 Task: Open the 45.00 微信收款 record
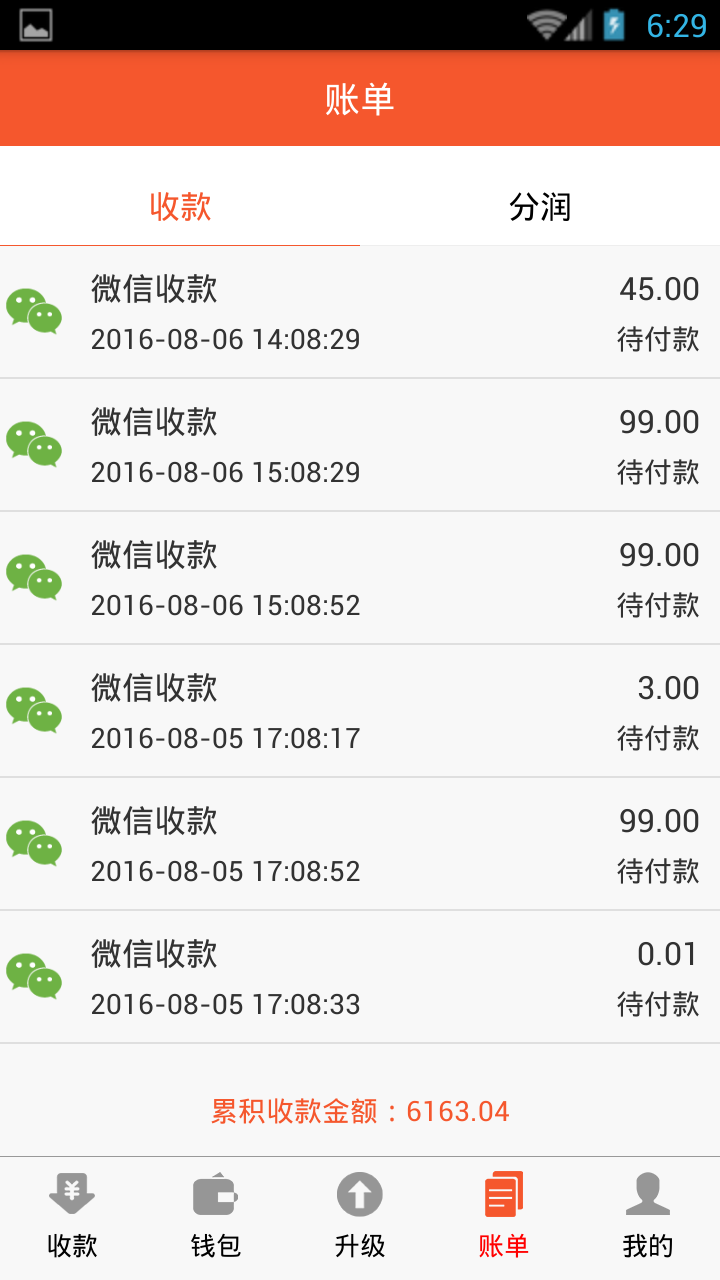pyautogui.click(x=360, y=312)
